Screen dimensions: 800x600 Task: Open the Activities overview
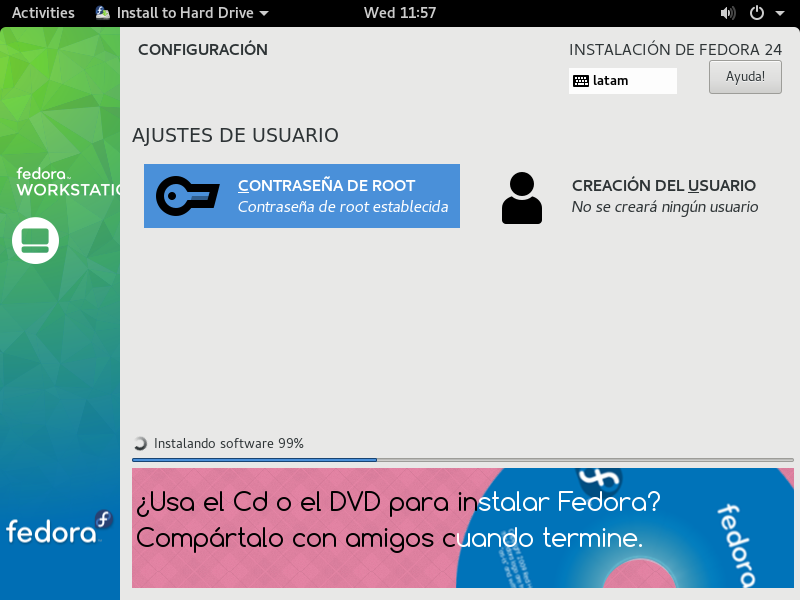point(43,13)
